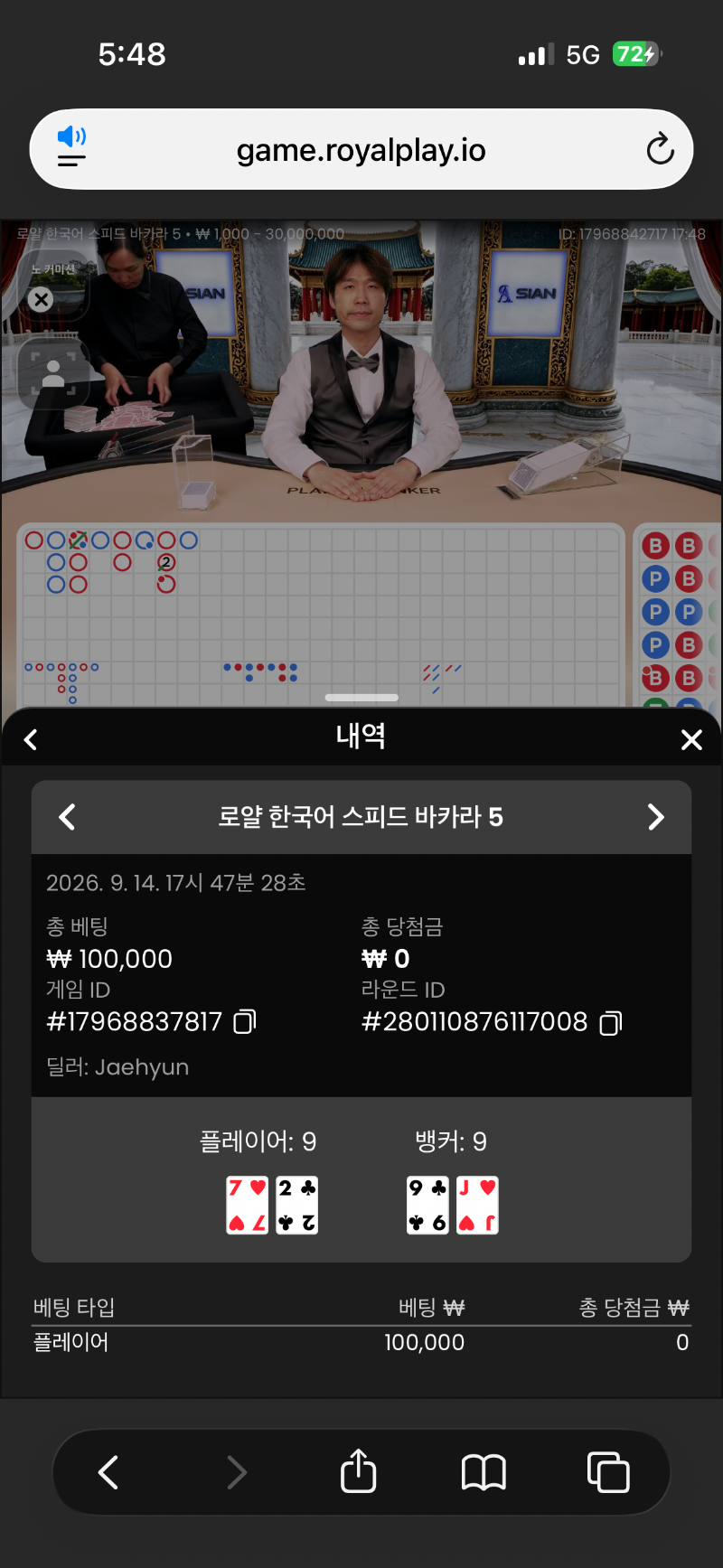This screenshot has height=1568, width=723.
Task: Copy the 라운드 ID number
Action: 611,1023
